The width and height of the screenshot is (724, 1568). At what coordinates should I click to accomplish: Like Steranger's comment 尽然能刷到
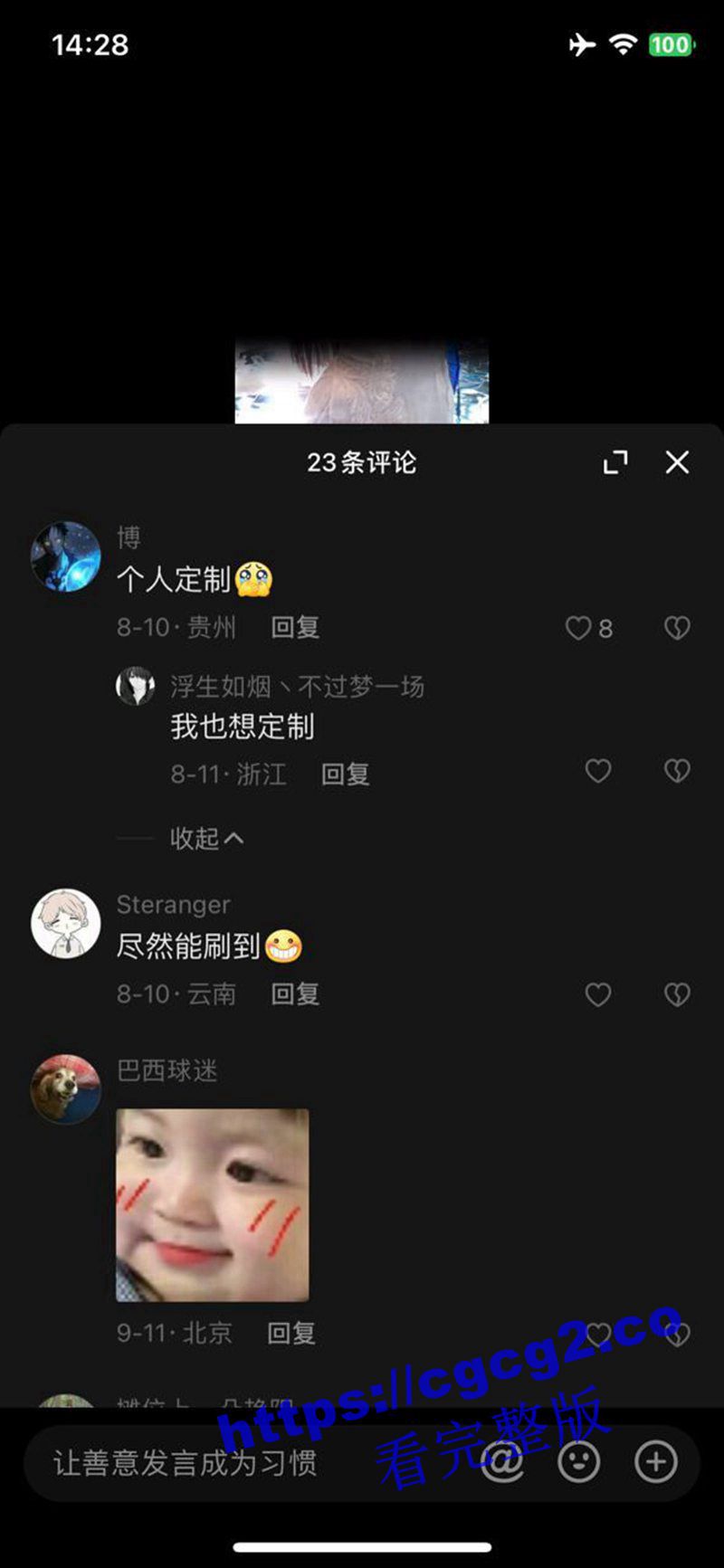597,994
